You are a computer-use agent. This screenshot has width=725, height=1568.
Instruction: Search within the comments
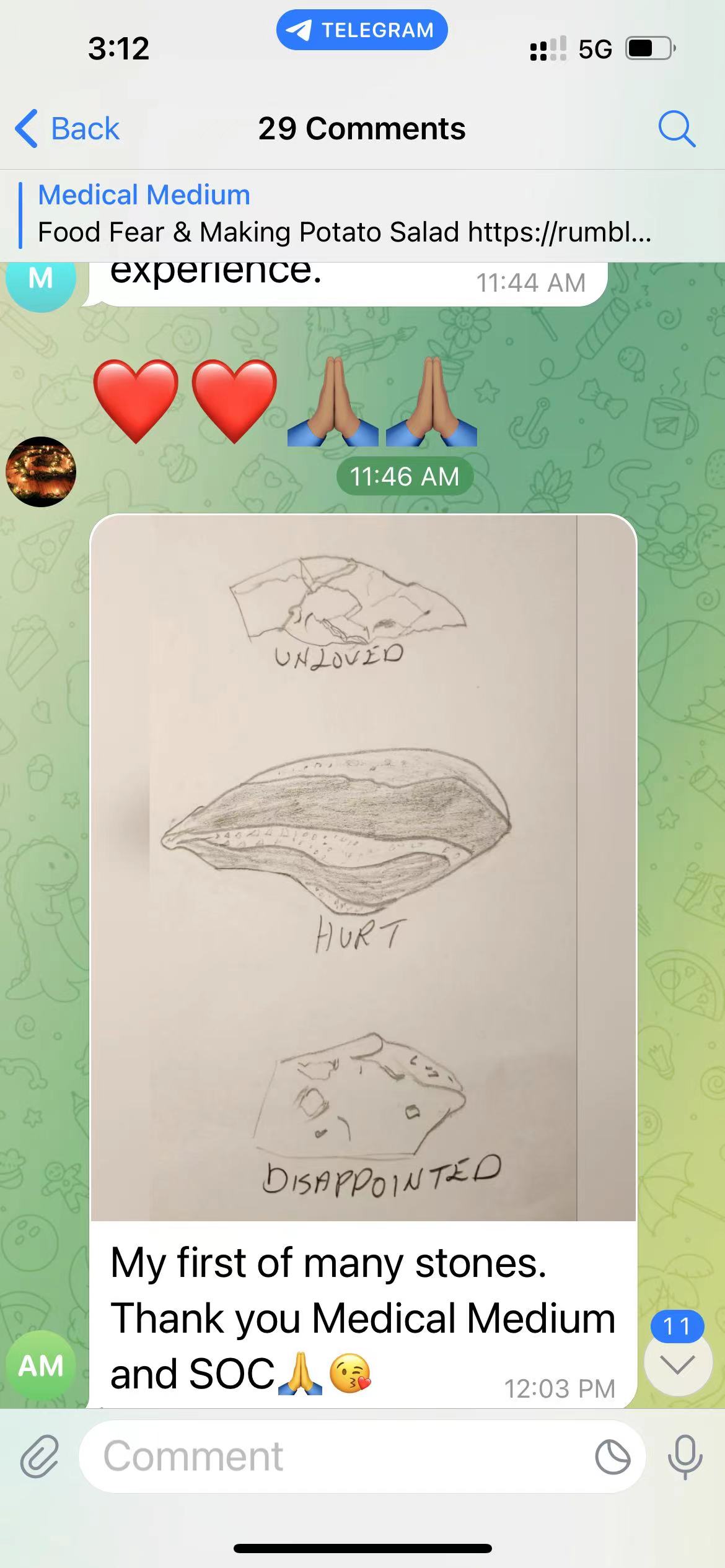677,129
